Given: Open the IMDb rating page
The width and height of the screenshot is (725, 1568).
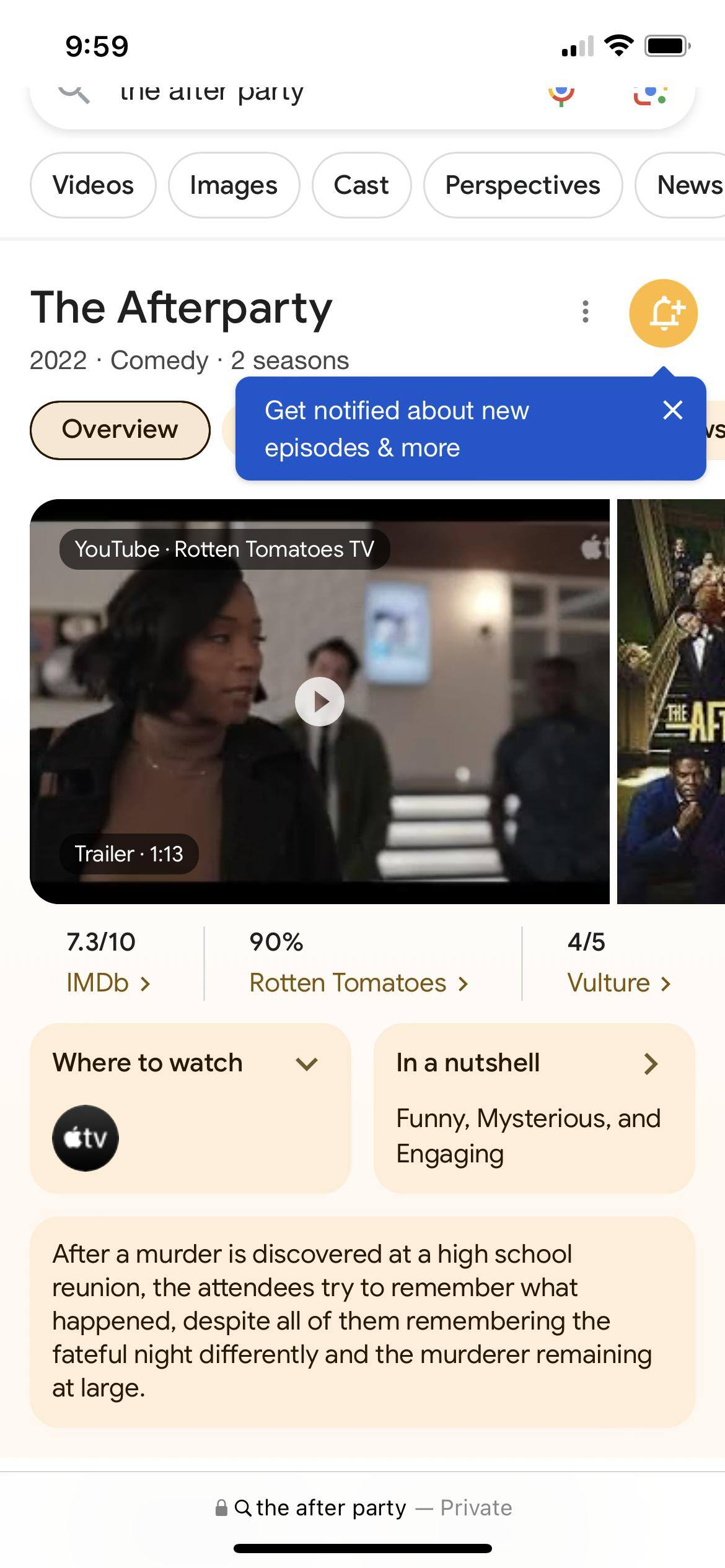Looking at the screenshot, I should pyautogui.click(x=108, y=983).
